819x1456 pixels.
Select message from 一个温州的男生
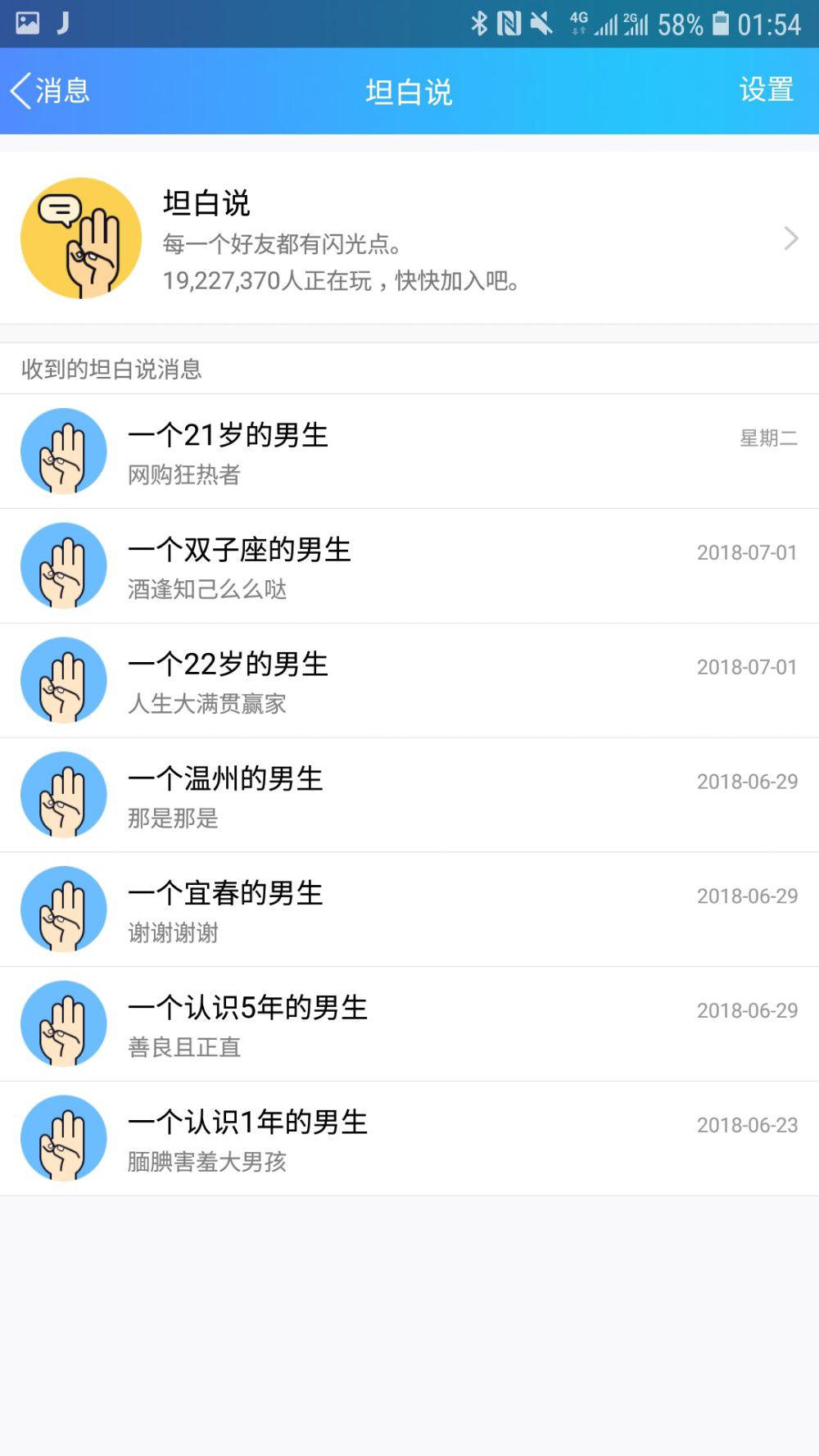pos(409,796)
